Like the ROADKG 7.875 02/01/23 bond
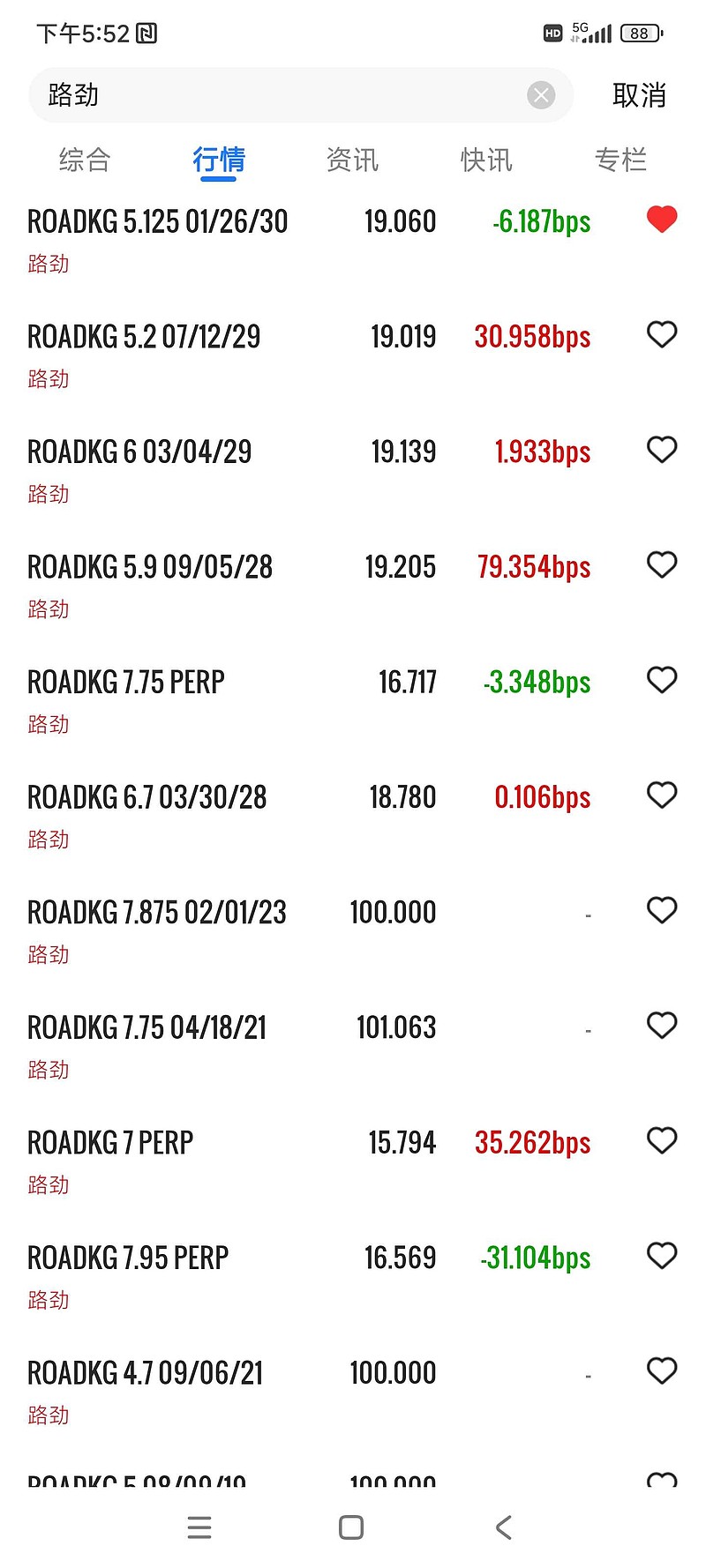Image resolution: width=706 pixels, height=1568 pixels. tap(662, 910)
